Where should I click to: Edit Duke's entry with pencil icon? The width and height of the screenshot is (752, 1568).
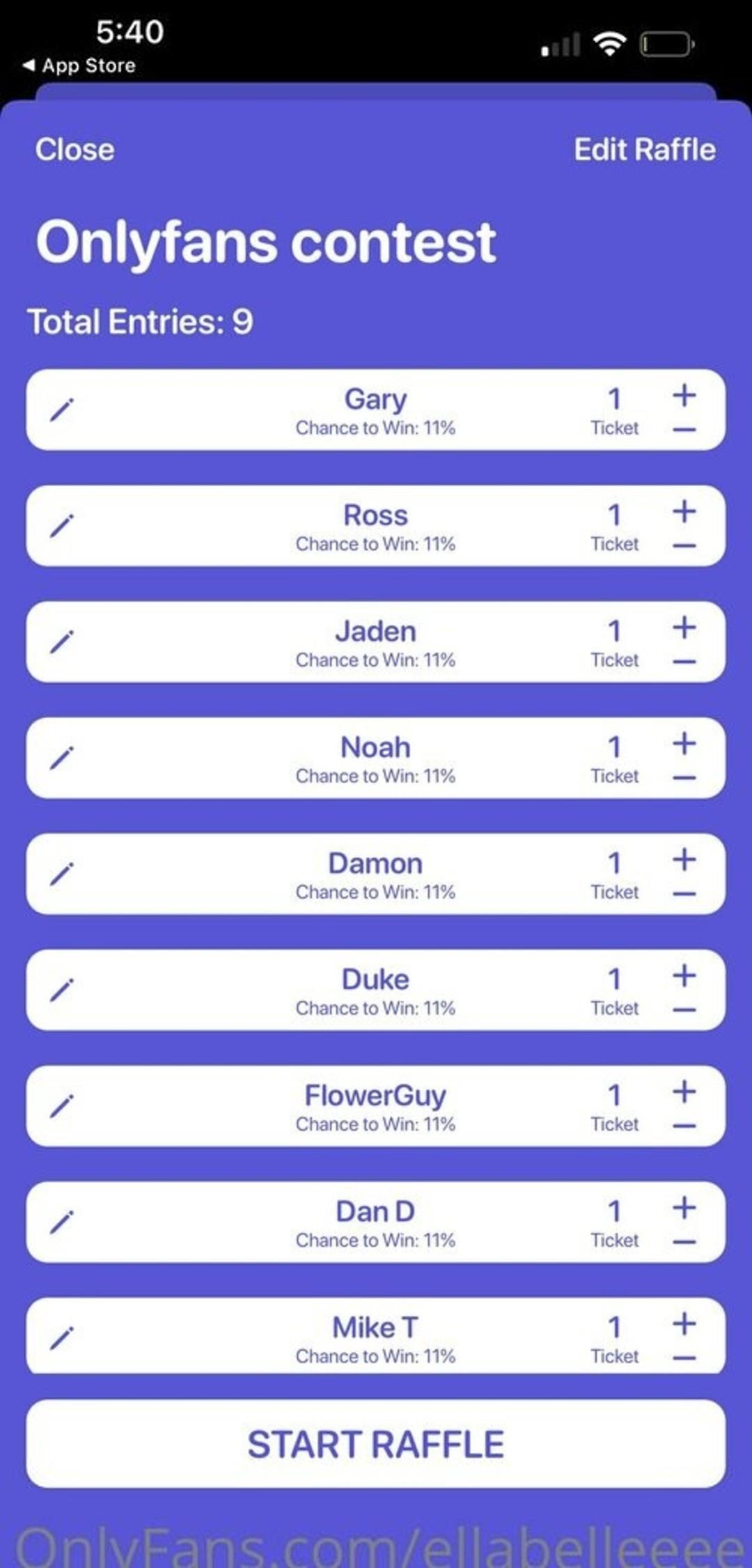point(62,990)
